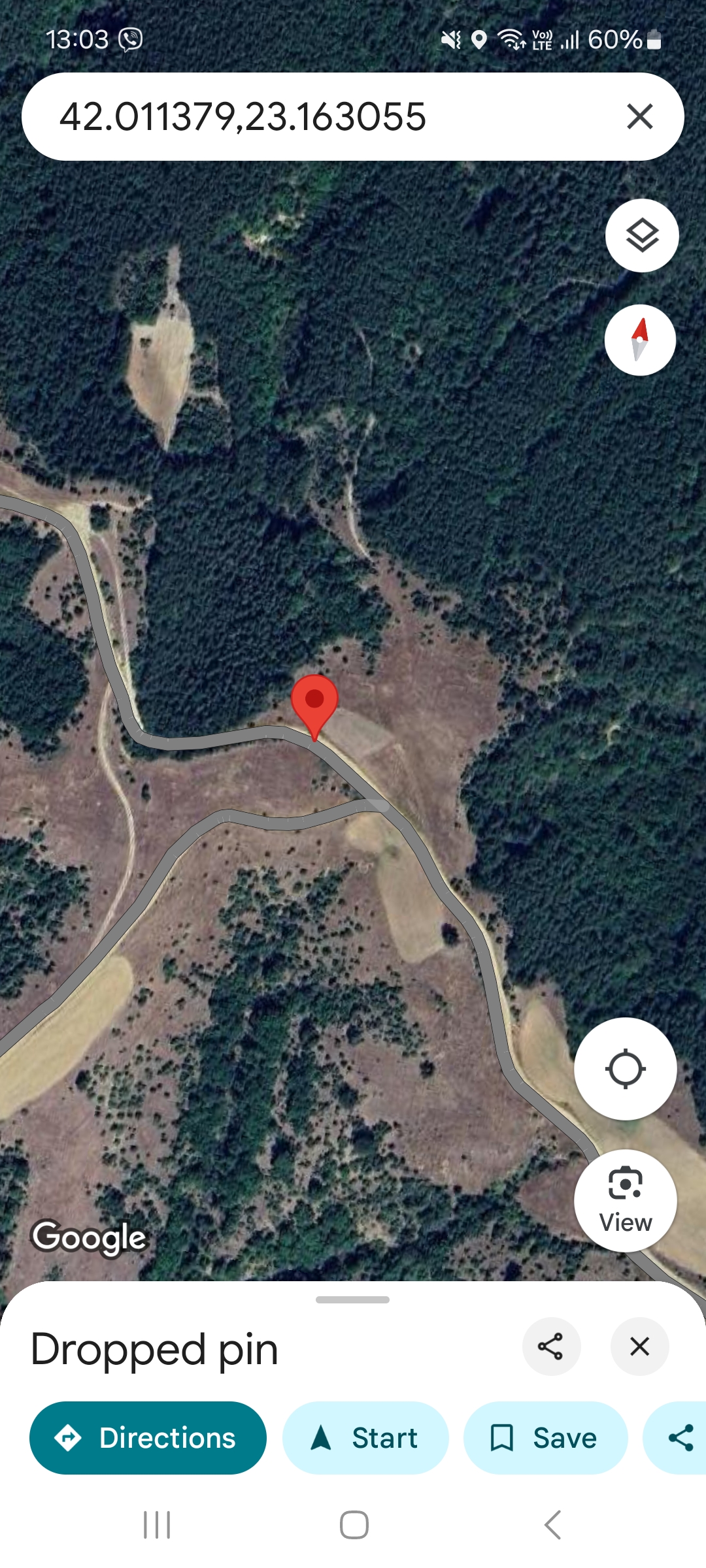The width and height of the screenshot is (706, 1568).
Task: Close the Dropped pin panel
Action: (639, 1347)
